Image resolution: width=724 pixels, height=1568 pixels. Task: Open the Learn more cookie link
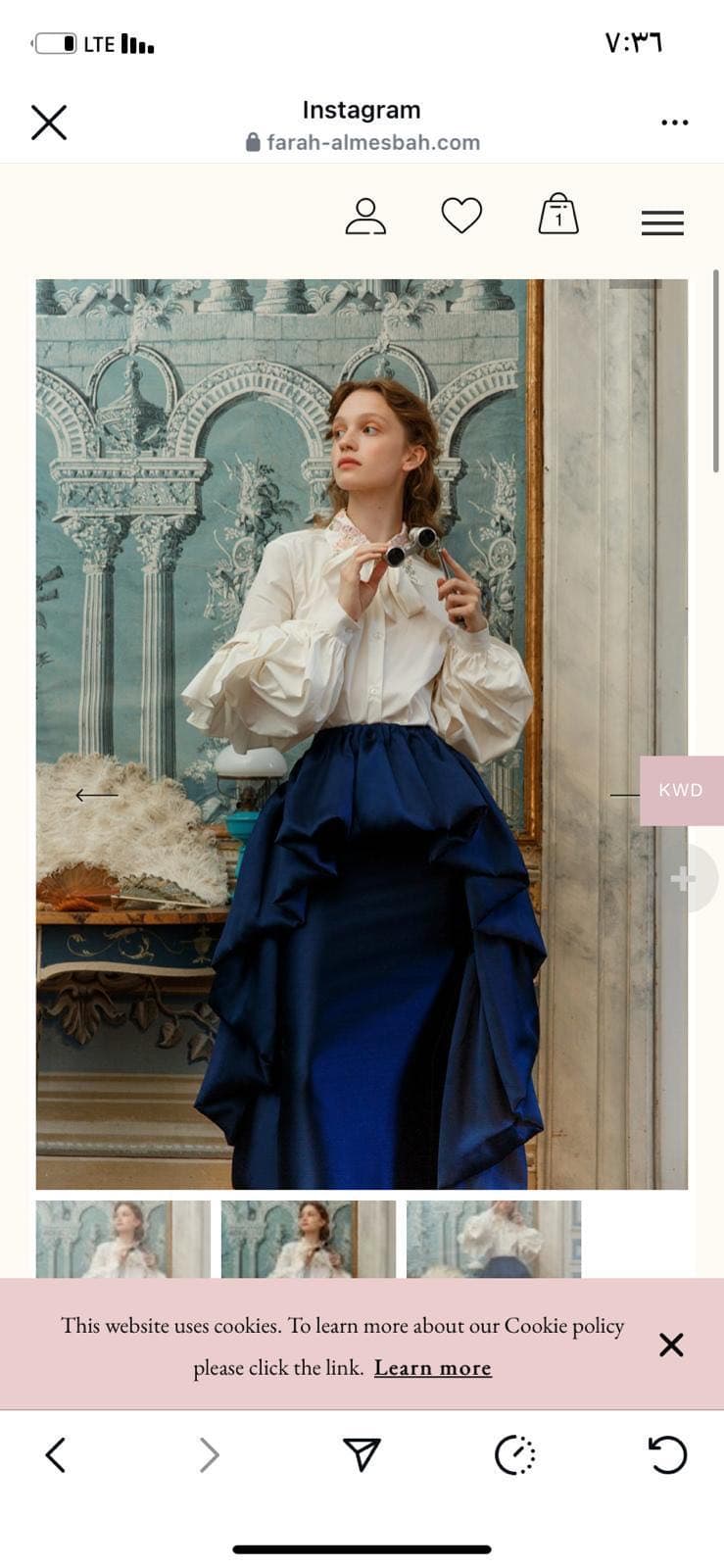[432, 1368]
